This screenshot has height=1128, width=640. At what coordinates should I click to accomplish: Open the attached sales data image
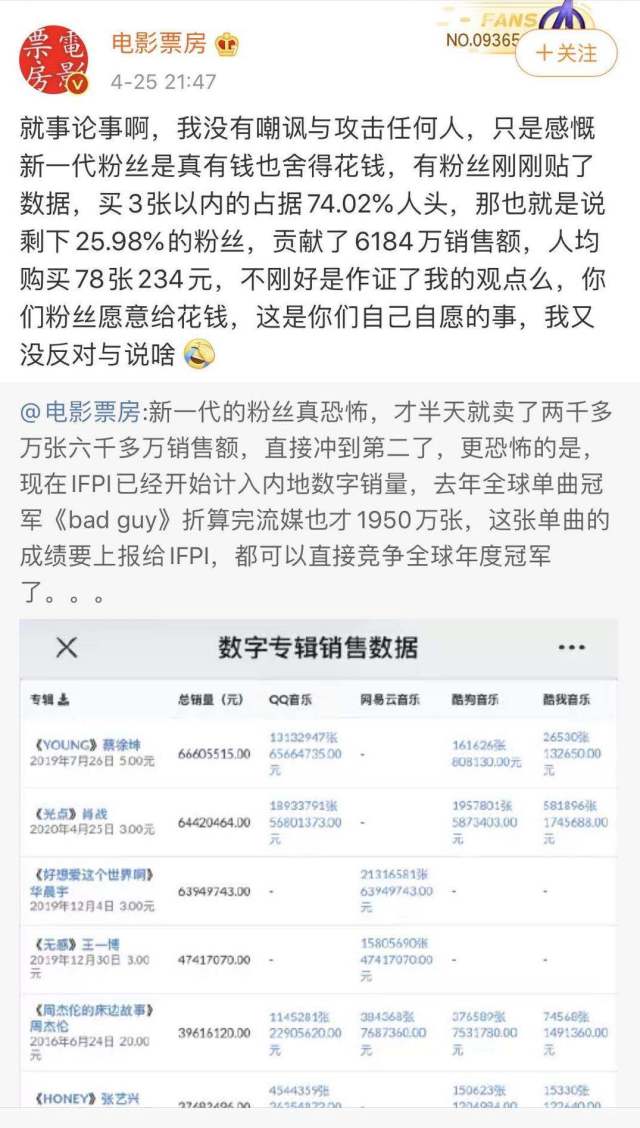(x=319, y=863)
